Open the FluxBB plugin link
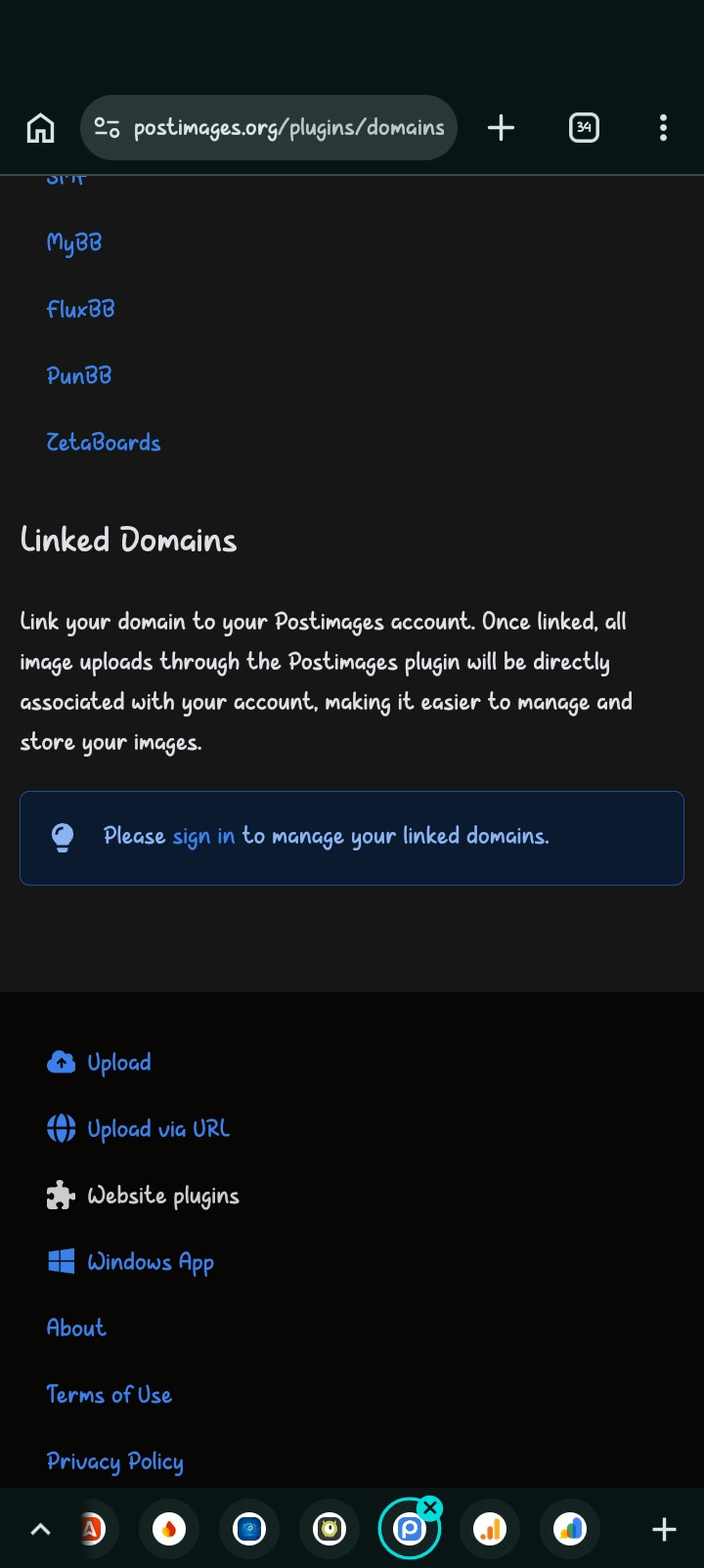704x1568 pixels. pos(80,309)
